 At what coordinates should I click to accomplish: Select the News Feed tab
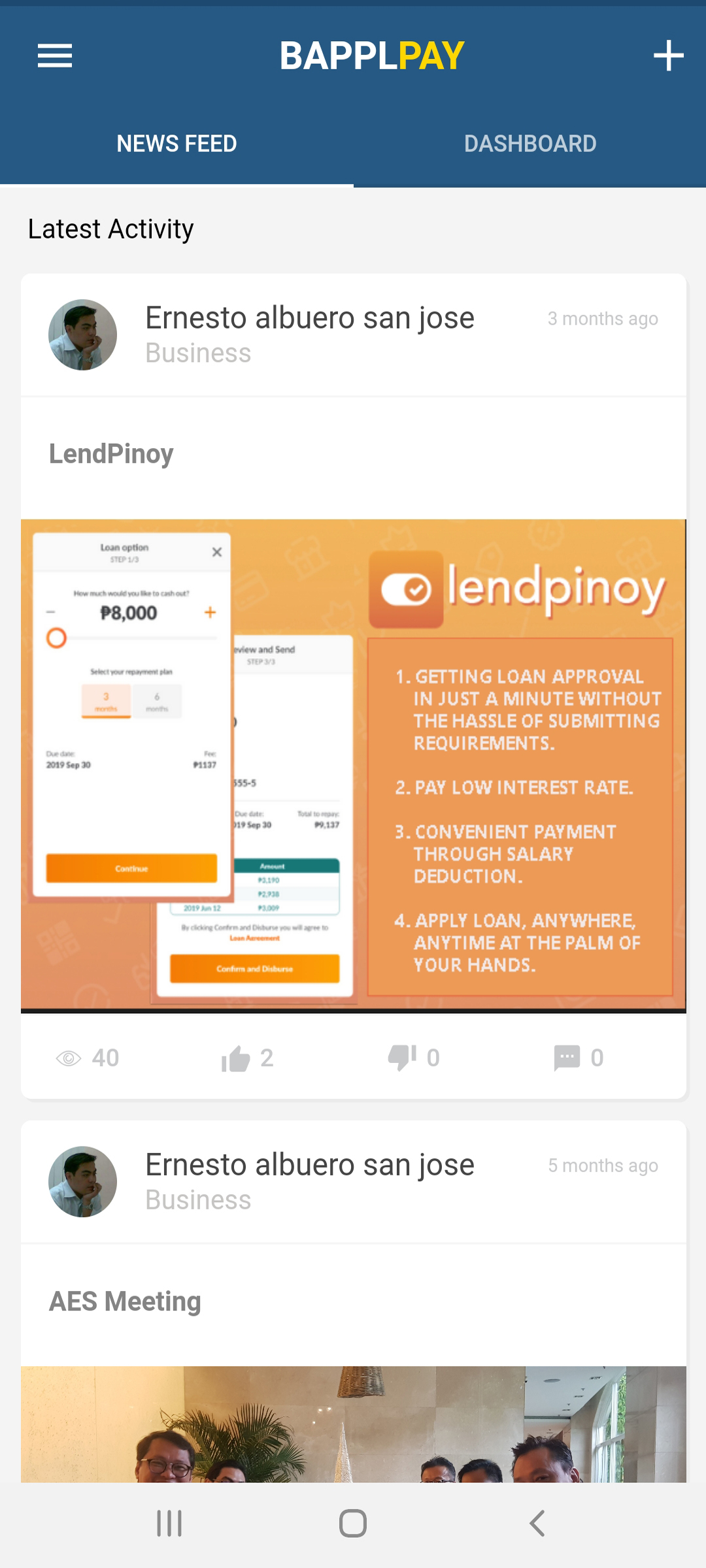coord(176,144)
